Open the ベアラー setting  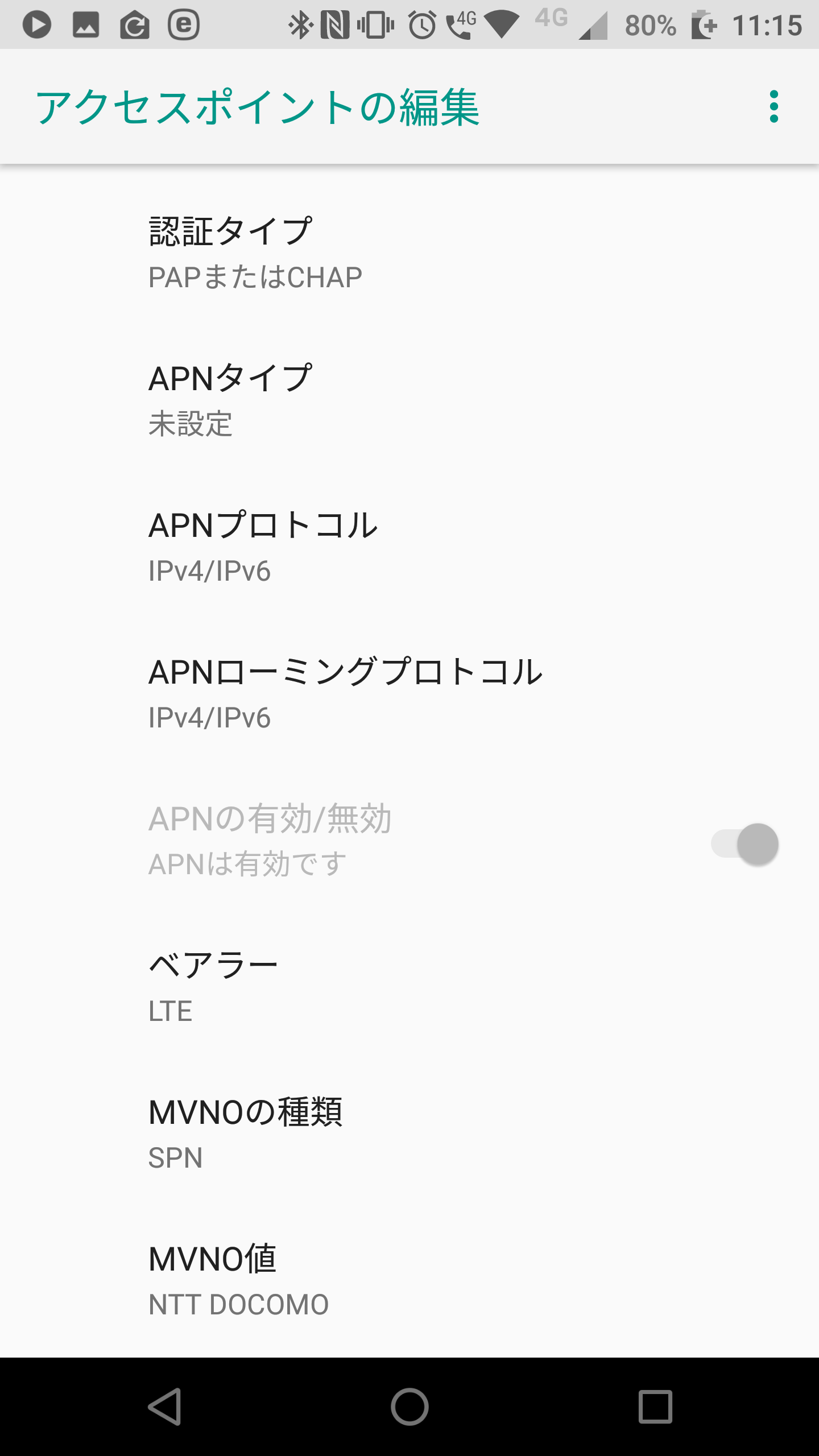coord(409,987)
